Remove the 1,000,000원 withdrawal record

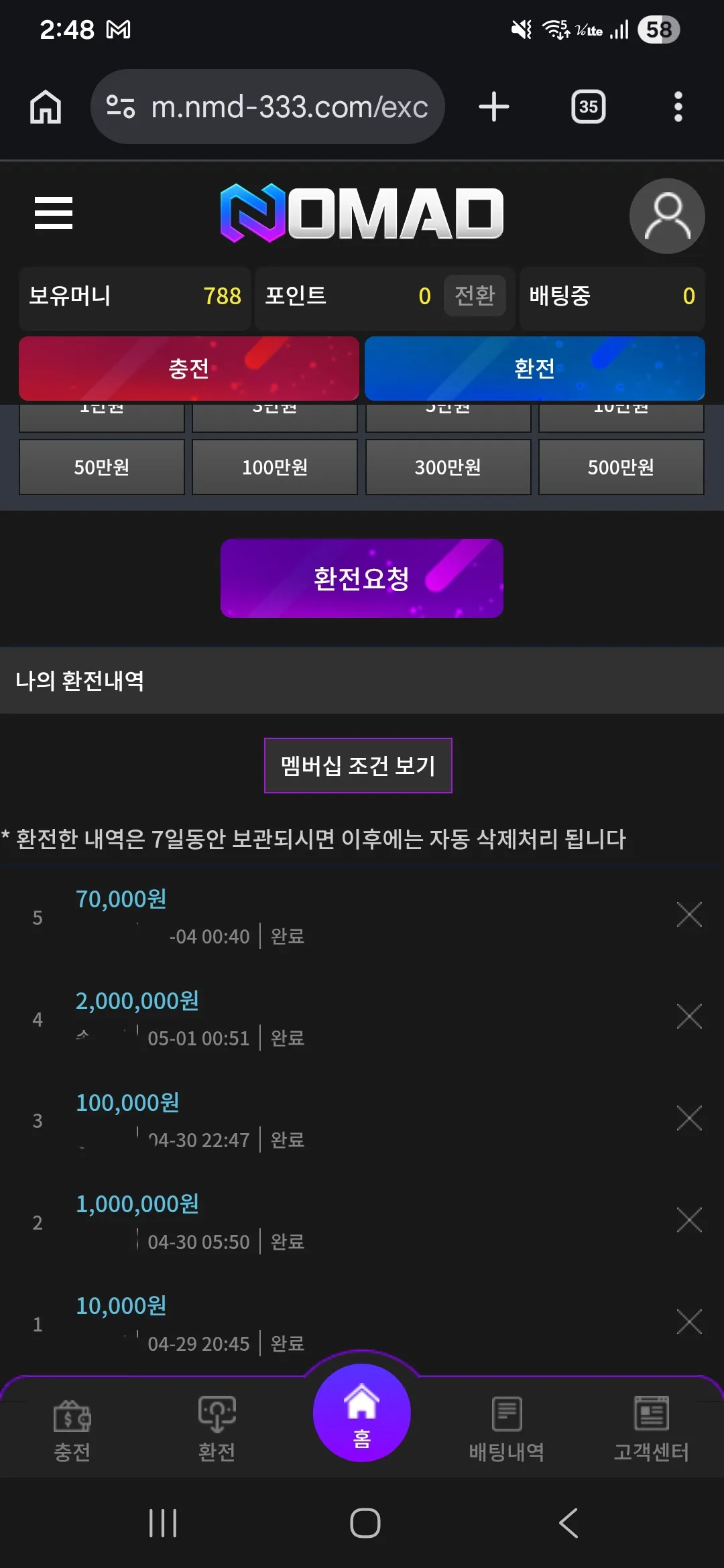click(689, 1220)
